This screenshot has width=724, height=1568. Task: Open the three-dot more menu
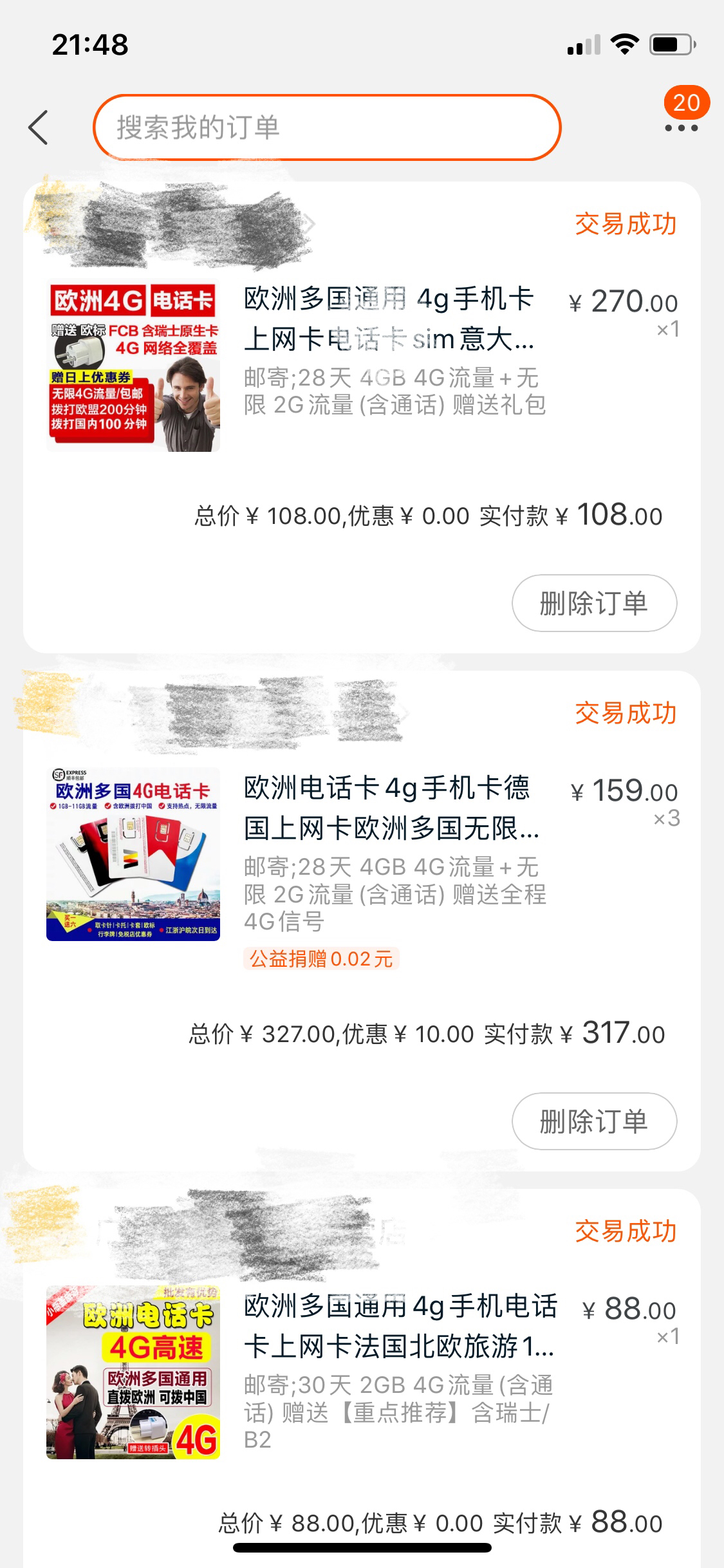click(x=681, y=127)
